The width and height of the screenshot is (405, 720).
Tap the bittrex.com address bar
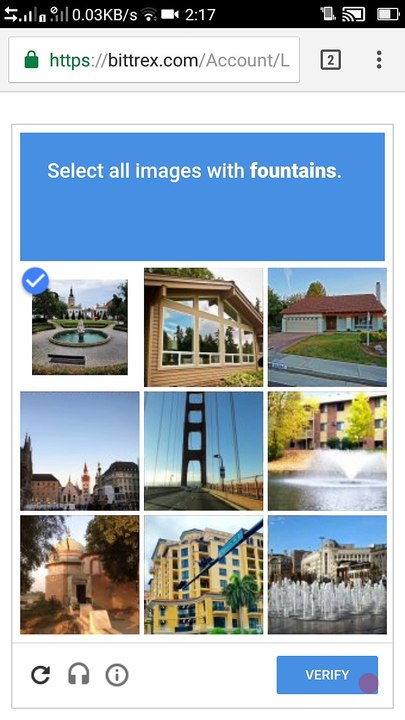154,60
